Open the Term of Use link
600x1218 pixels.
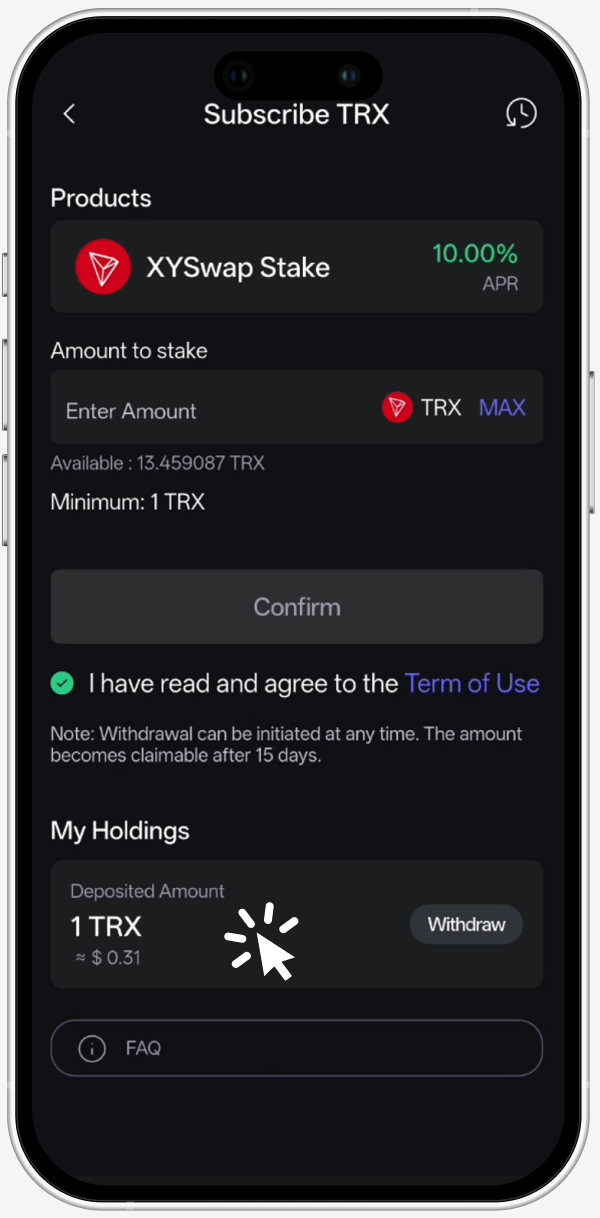(471, 684)
